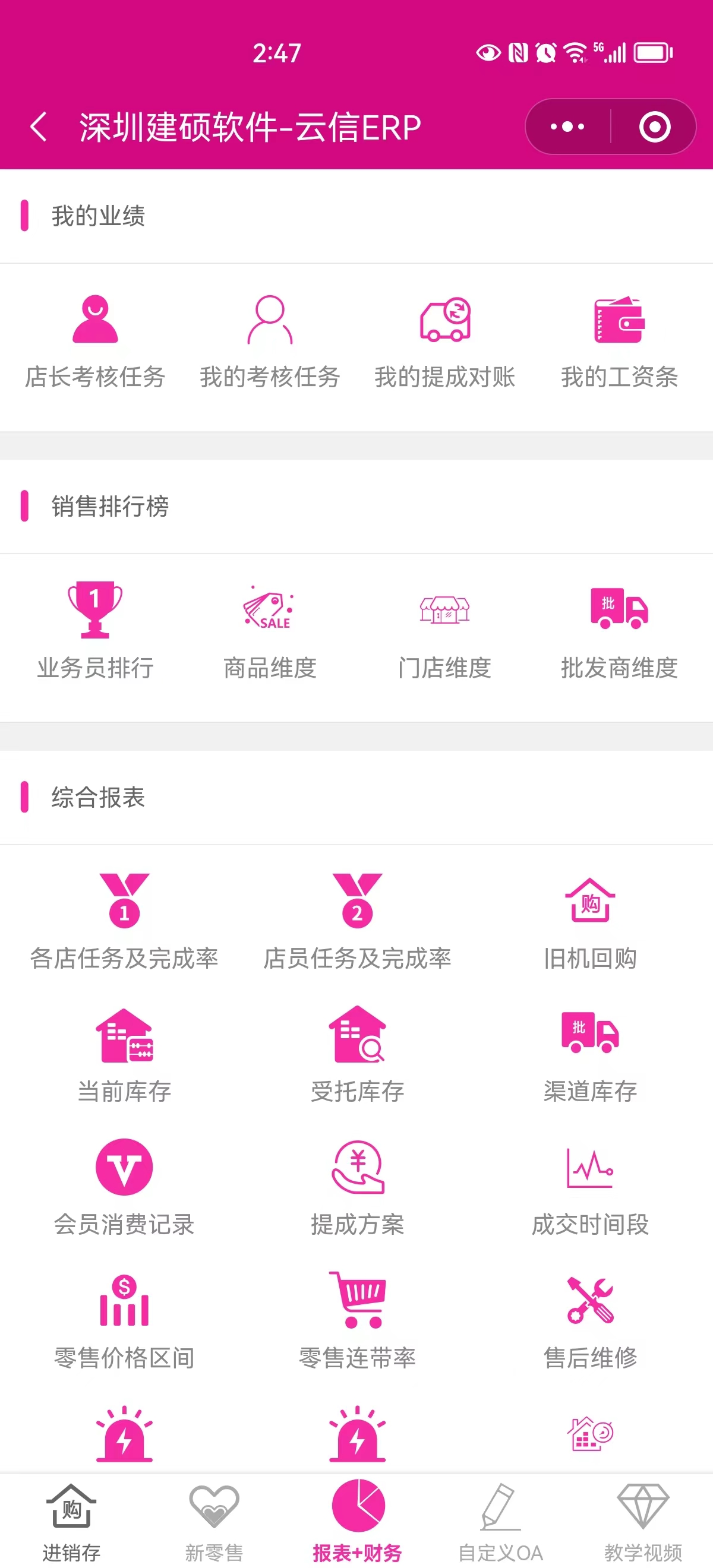View 我的工资条

(619, 342)
